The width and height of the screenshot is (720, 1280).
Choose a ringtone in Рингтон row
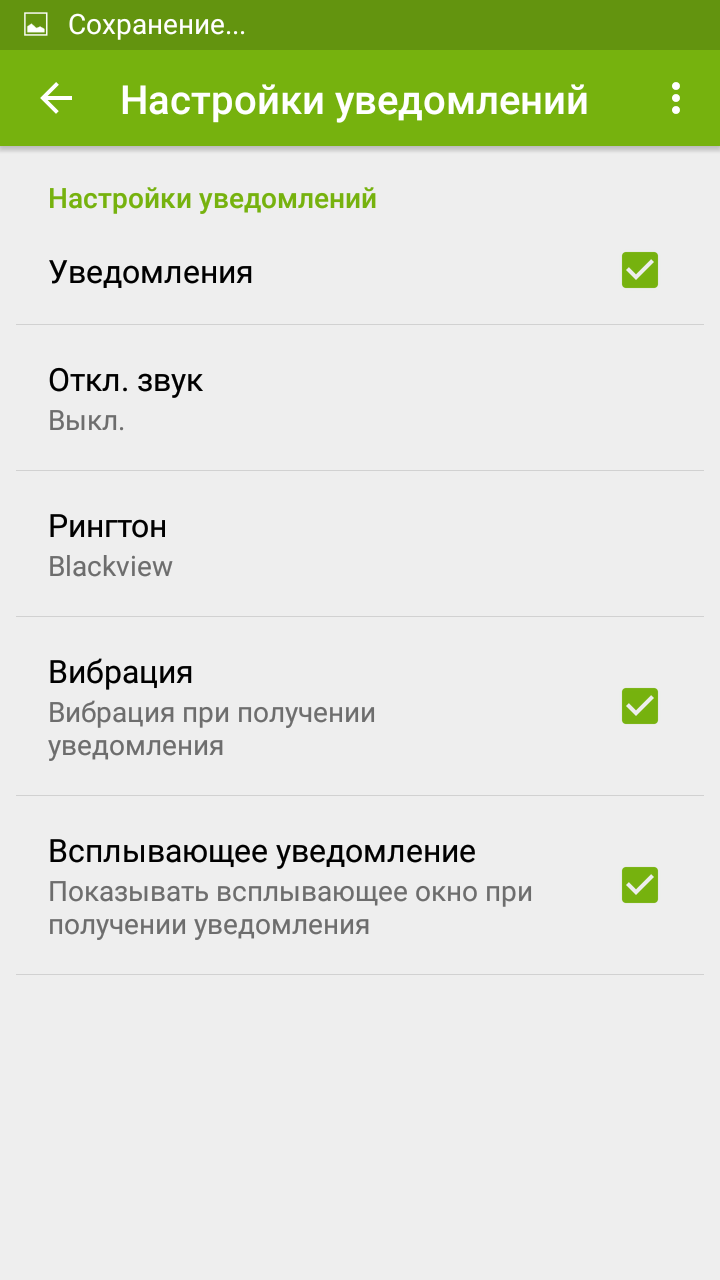pos(360,544)
